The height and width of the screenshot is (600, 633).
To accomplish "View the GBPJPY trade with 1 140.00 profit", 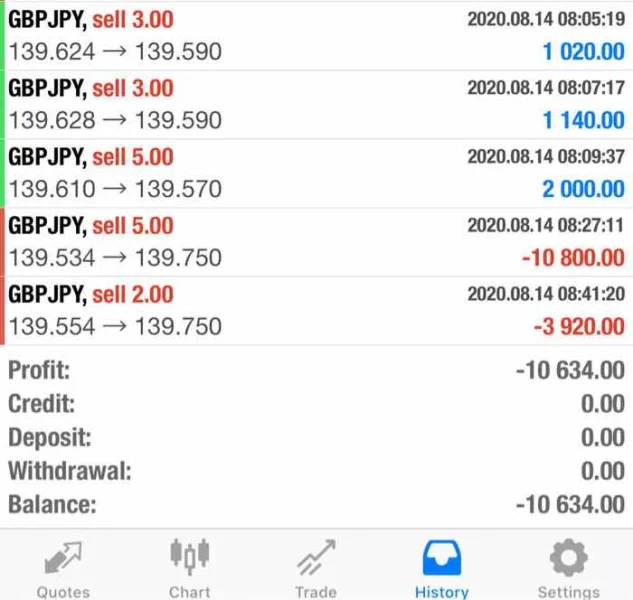I will (316, 104).
